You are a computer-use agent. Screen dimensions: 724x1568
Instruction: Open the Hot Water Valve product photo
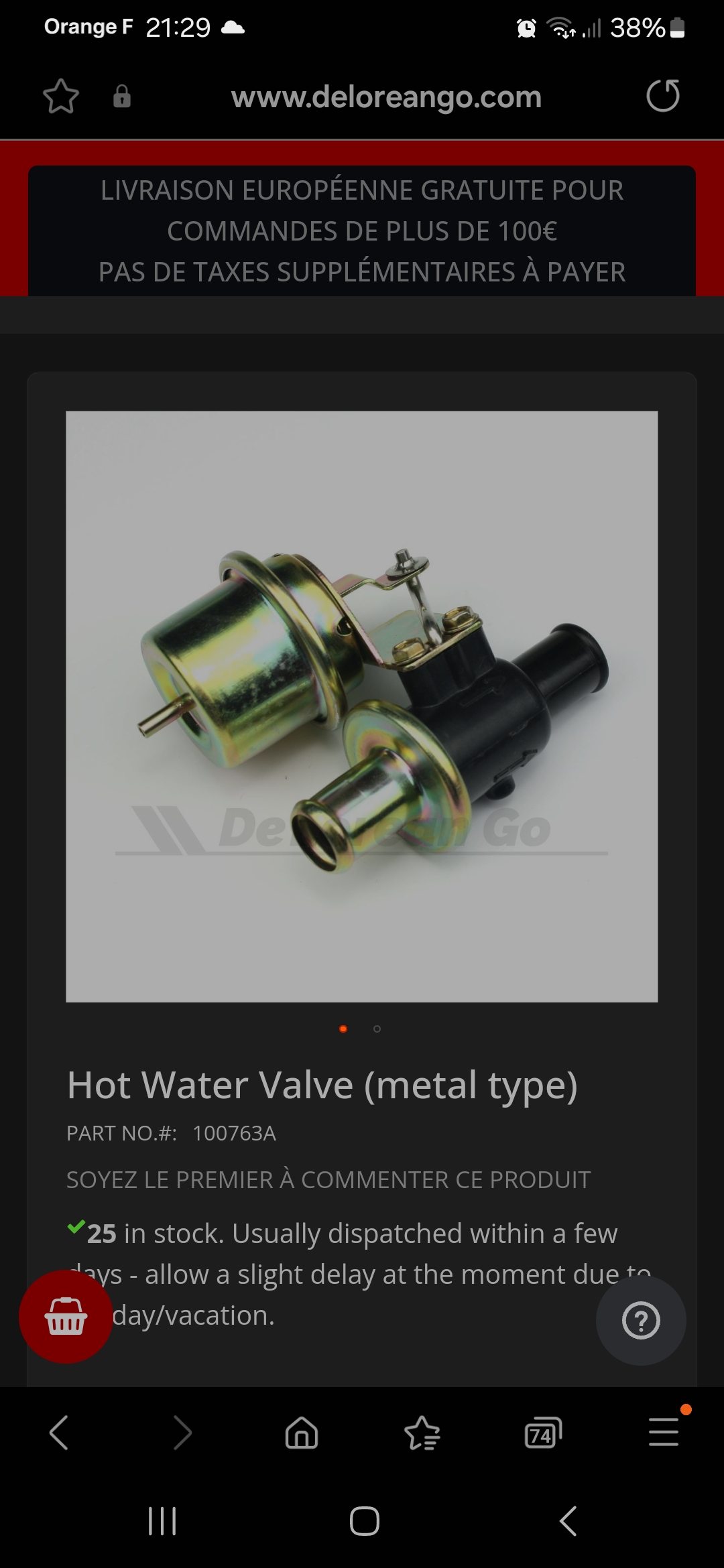click(362, 706)
